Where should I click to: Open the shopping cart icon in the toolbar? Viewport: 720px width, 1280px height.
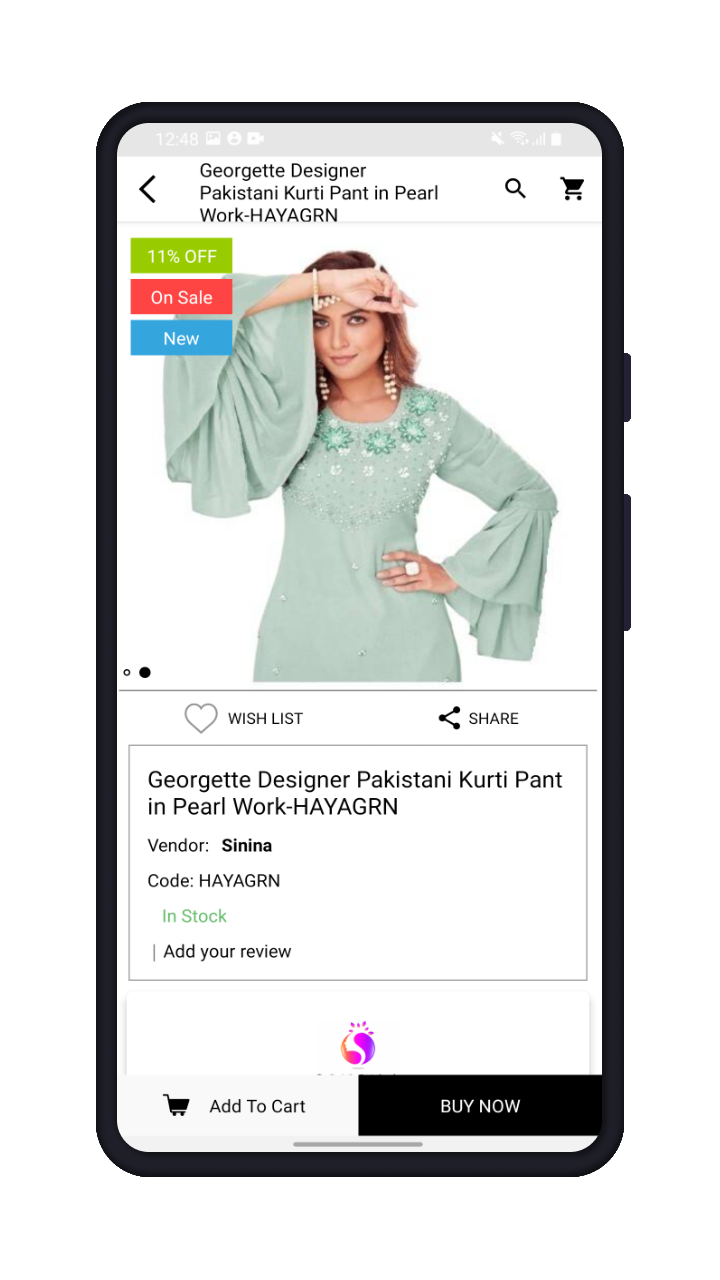pos(572,188)
